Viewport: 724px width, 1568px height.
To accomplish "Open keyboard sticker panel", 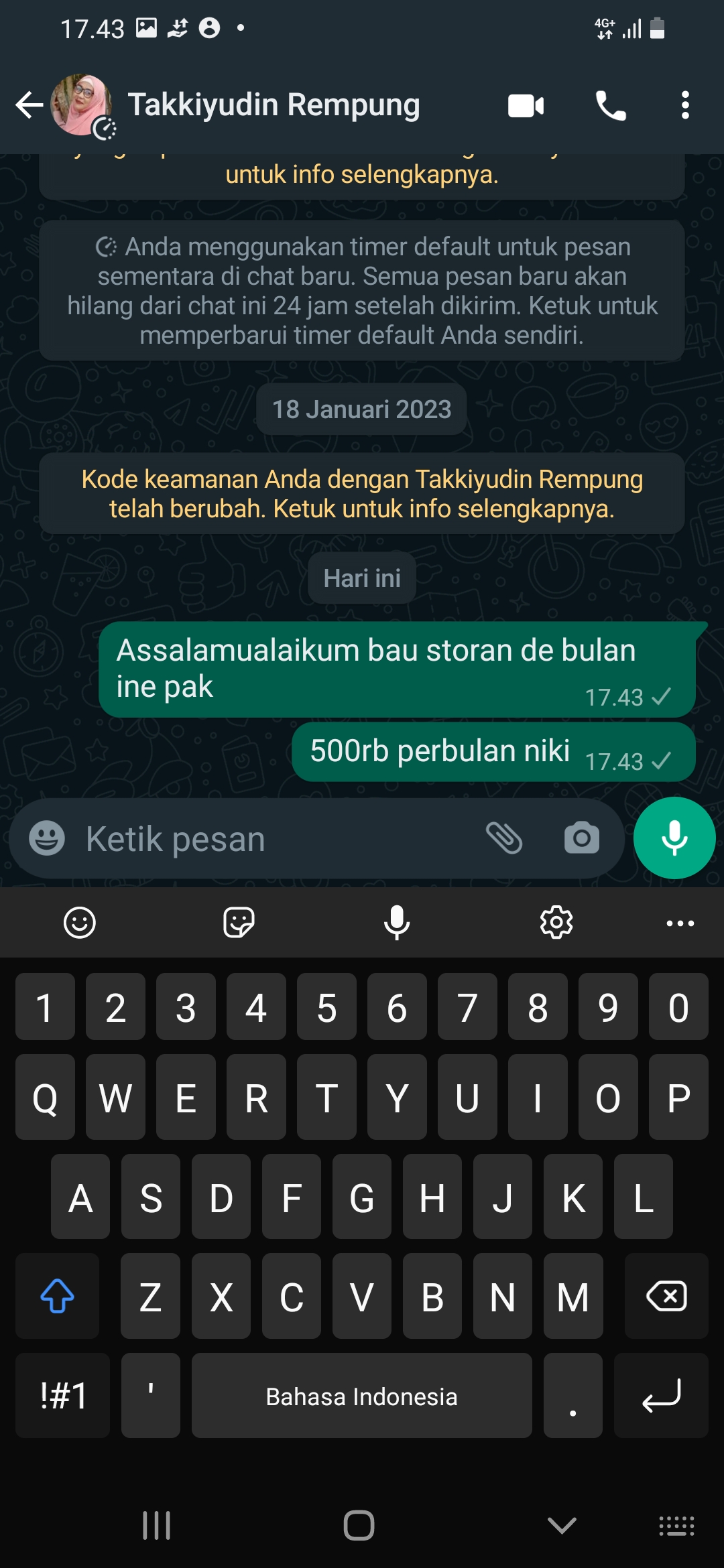I will point(239,923).
